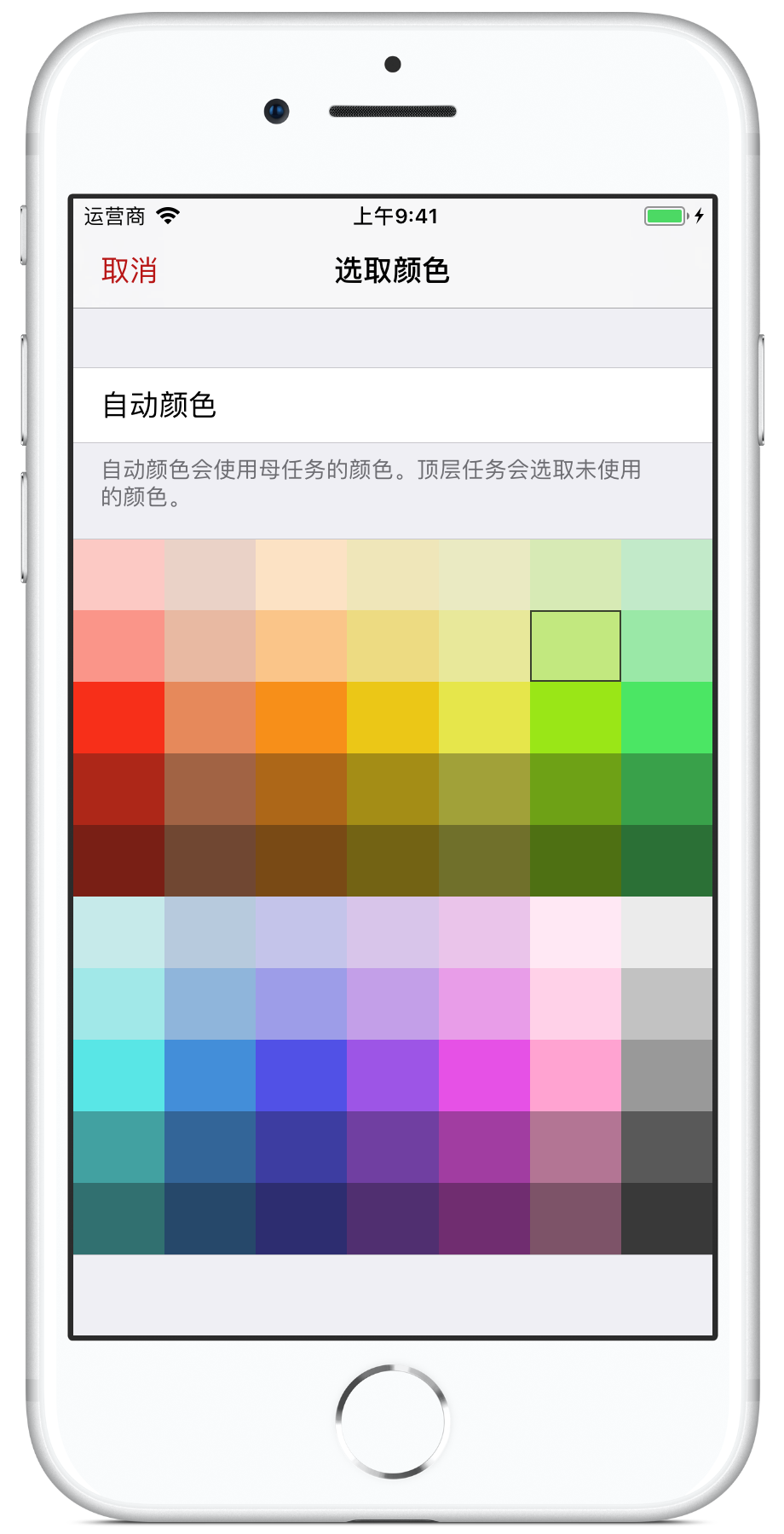Select the darkest teal swatch
Image resolution: width=784 pixels, height=1534 pixels.
click(x=118, y=1219)
